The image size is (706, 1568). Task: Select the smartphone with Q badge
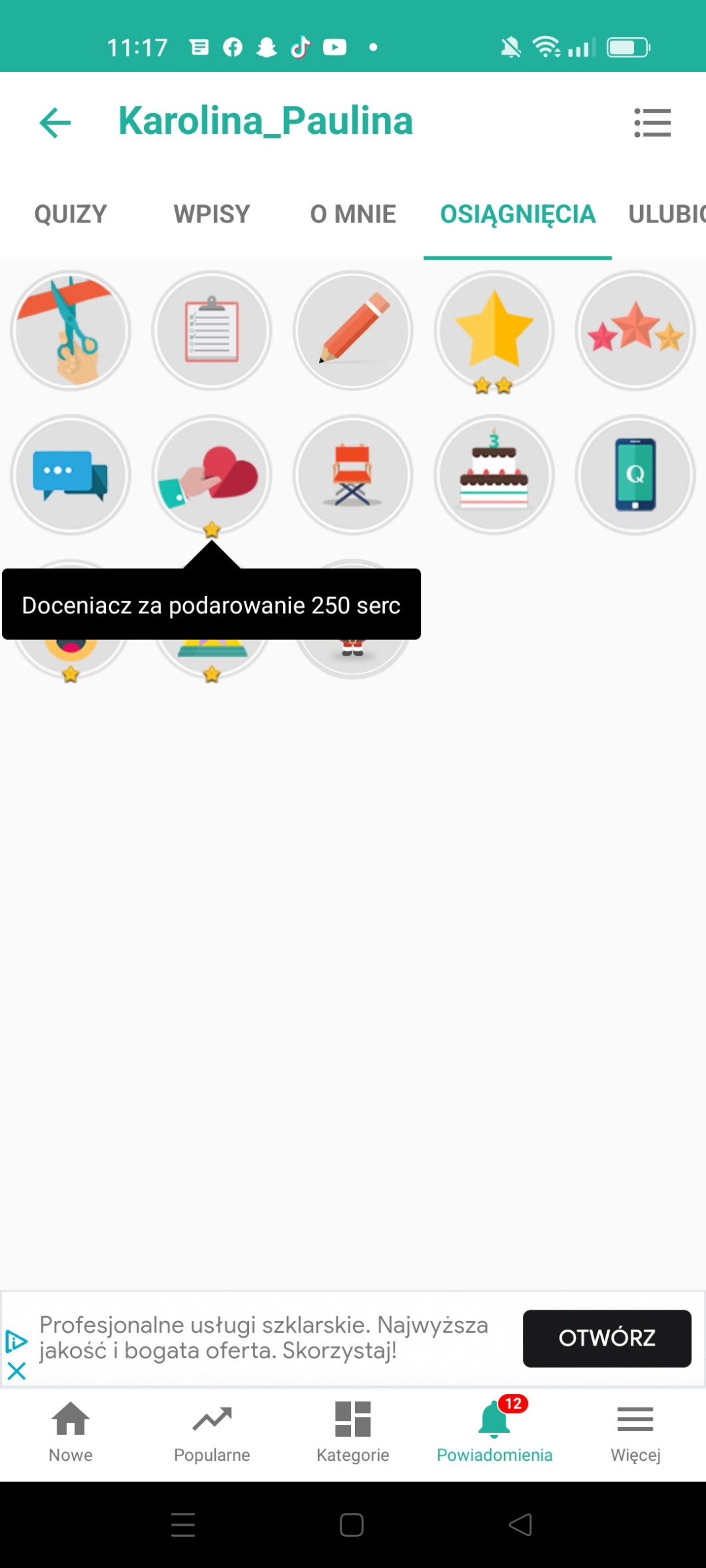[635, 475]
